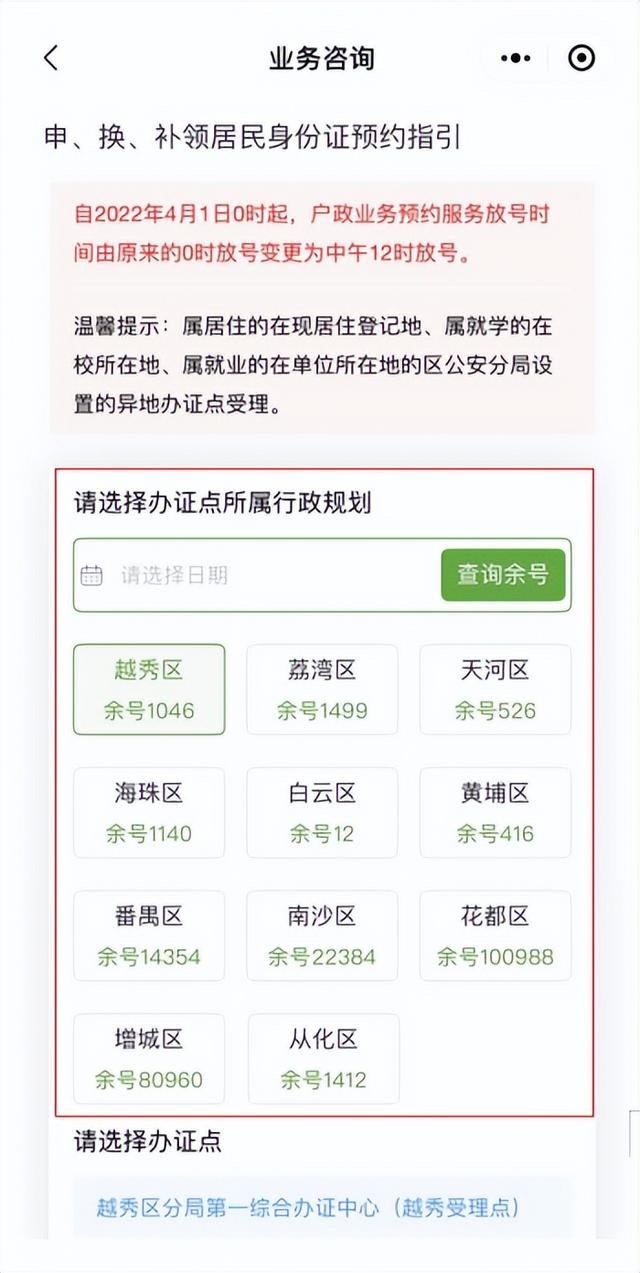Screen dimensions: 640x1273
Task: Pick 黄埔区 district
Action: tap(495, 813)
